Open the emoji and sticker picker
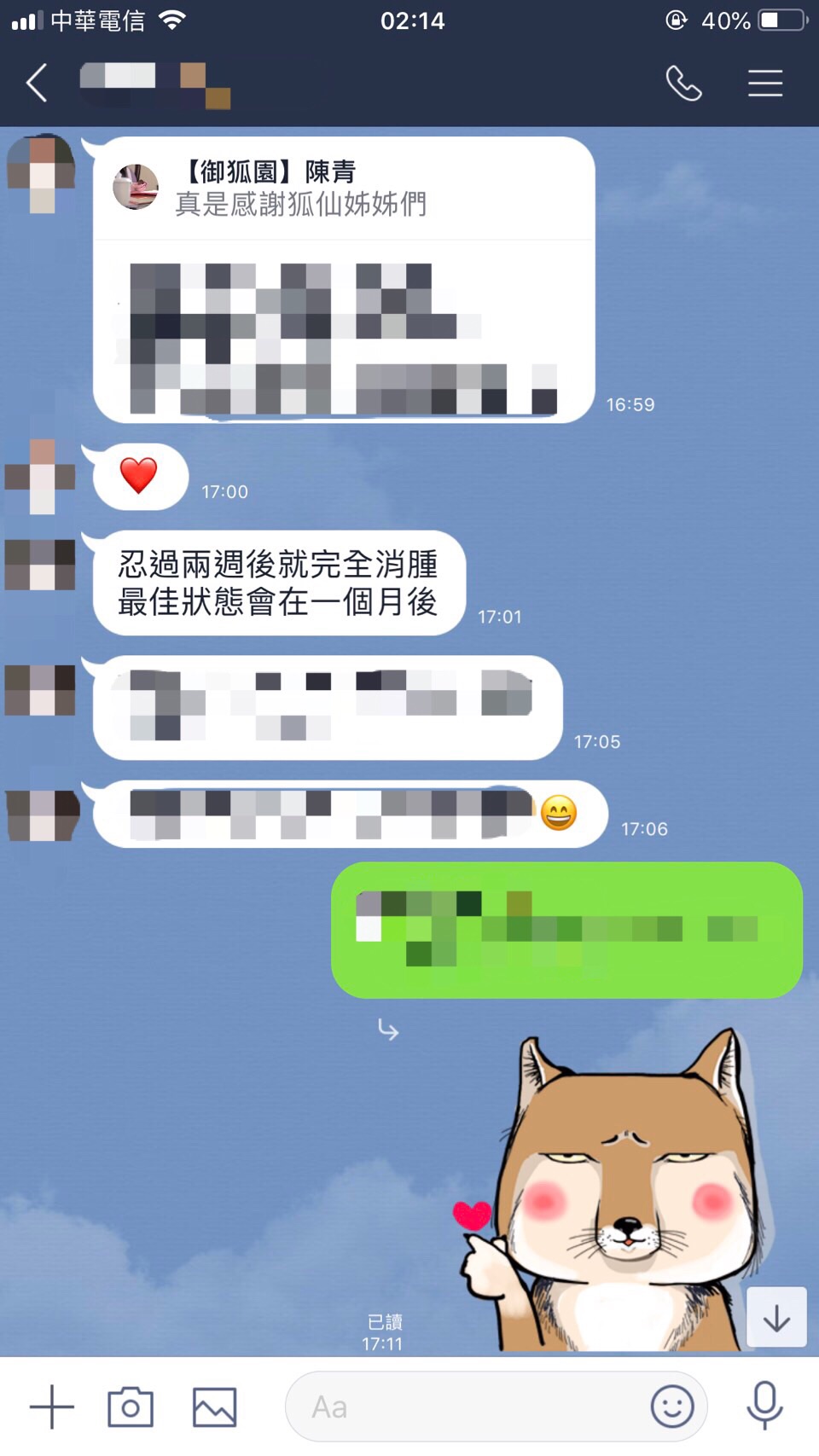 click(672, 1407)
